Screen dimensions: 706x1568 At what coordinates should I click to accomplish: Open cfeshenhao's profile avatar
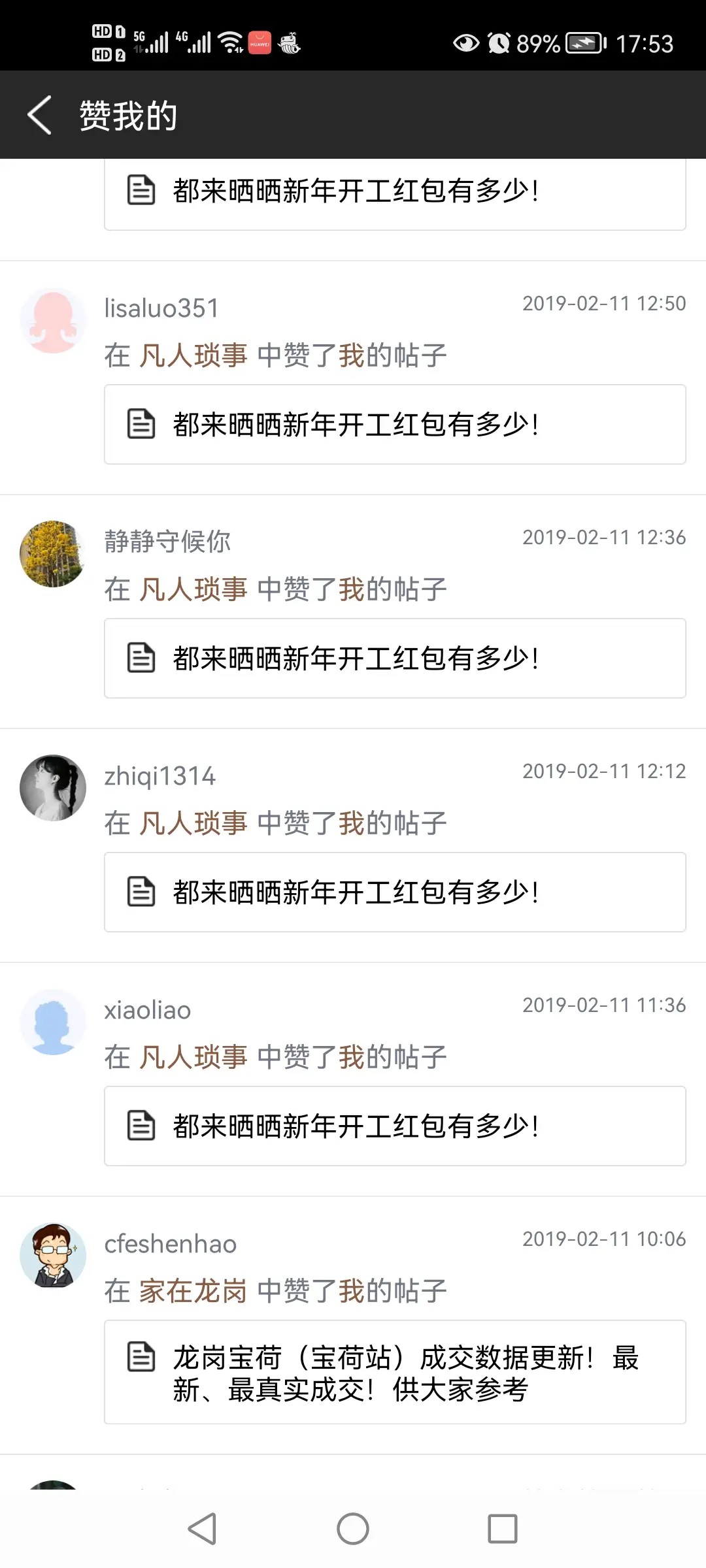pos(53,1256)
